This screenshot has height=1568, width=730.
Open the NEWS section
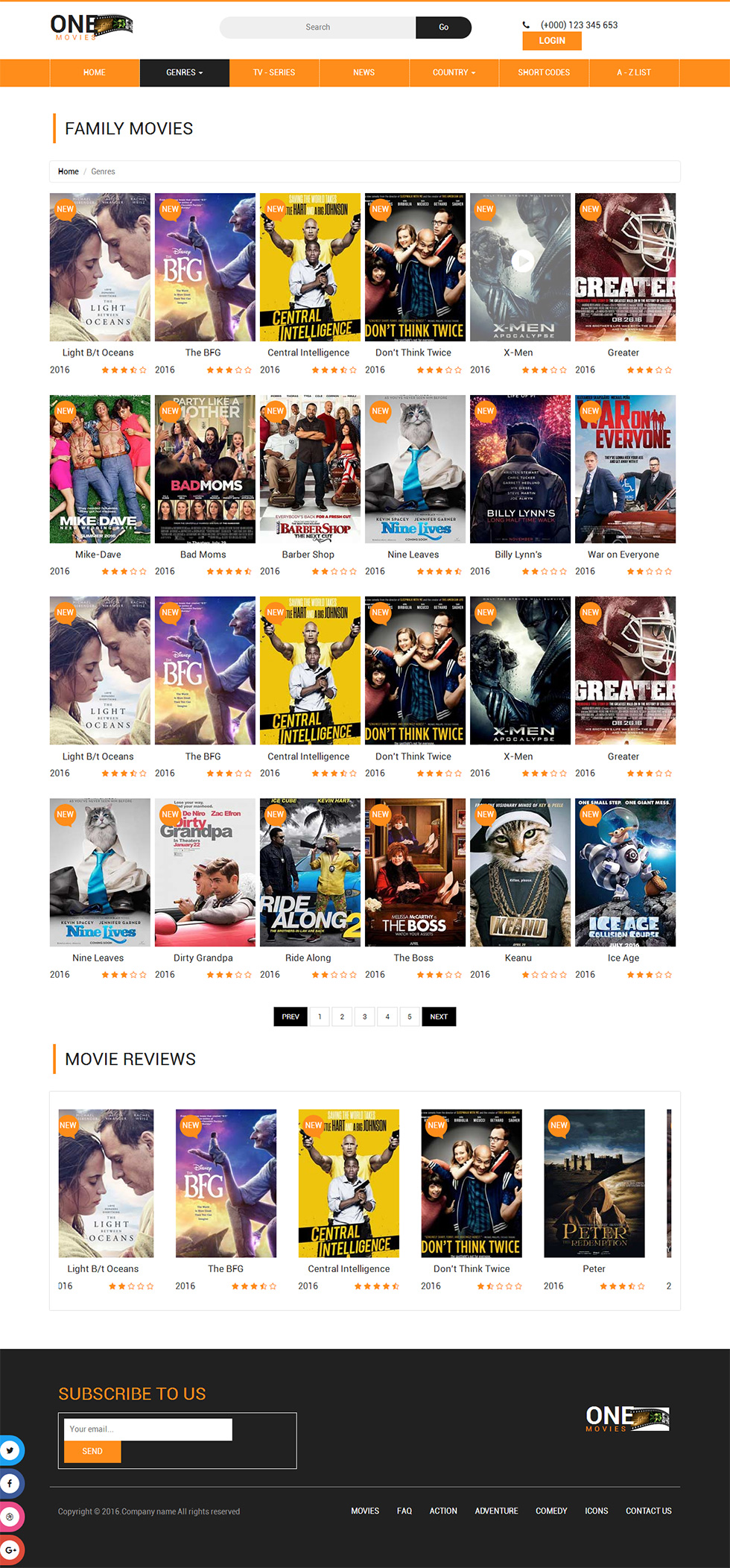pyautogui.click(x=364, y=73)
